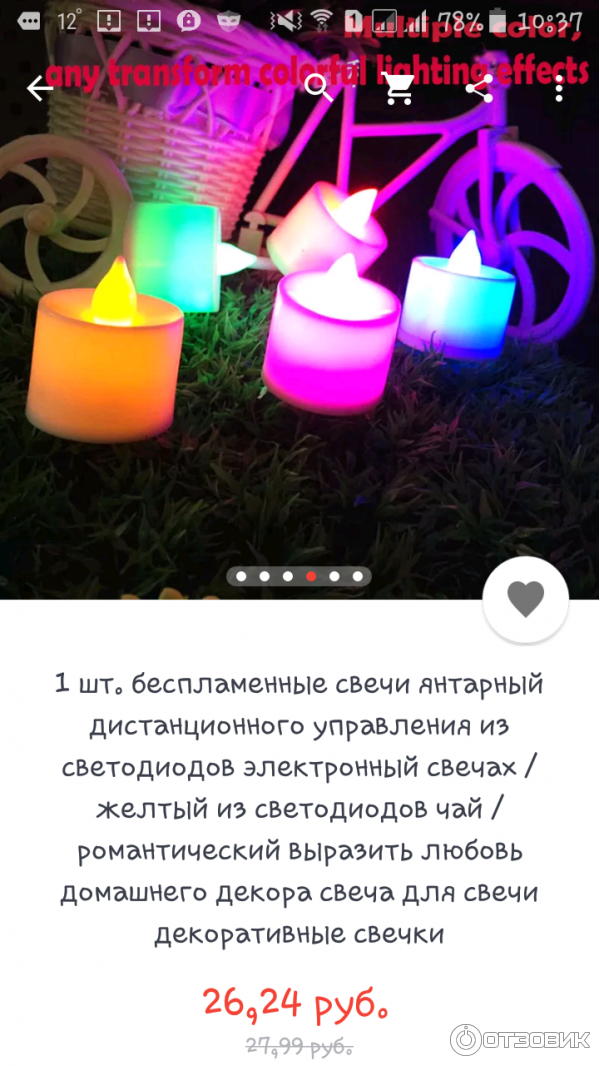Share this candle product
The width and height of the screenshot is (600, 1066).
[x=480, y=88]
